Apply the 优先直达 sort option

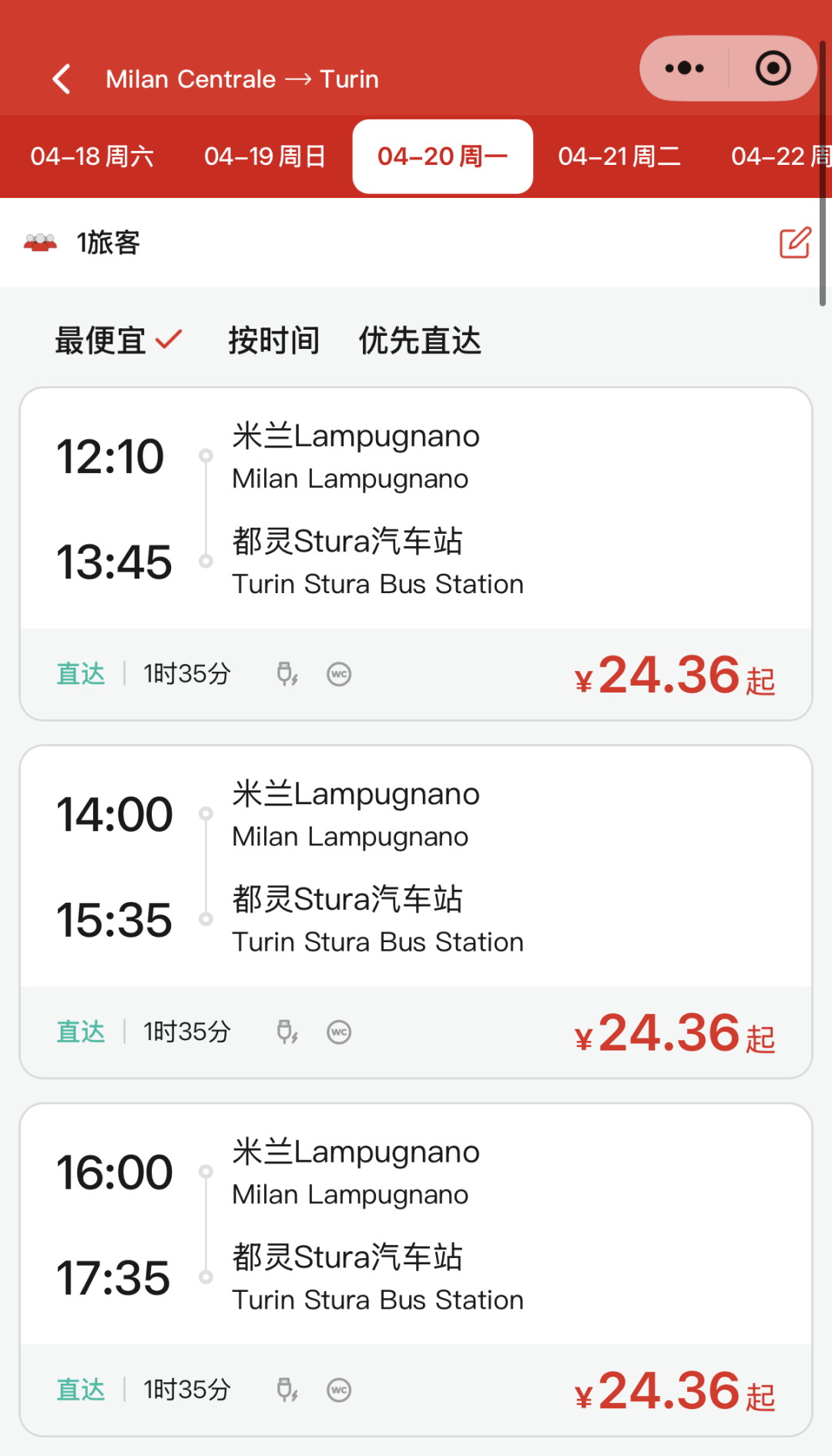coord(420,341)
